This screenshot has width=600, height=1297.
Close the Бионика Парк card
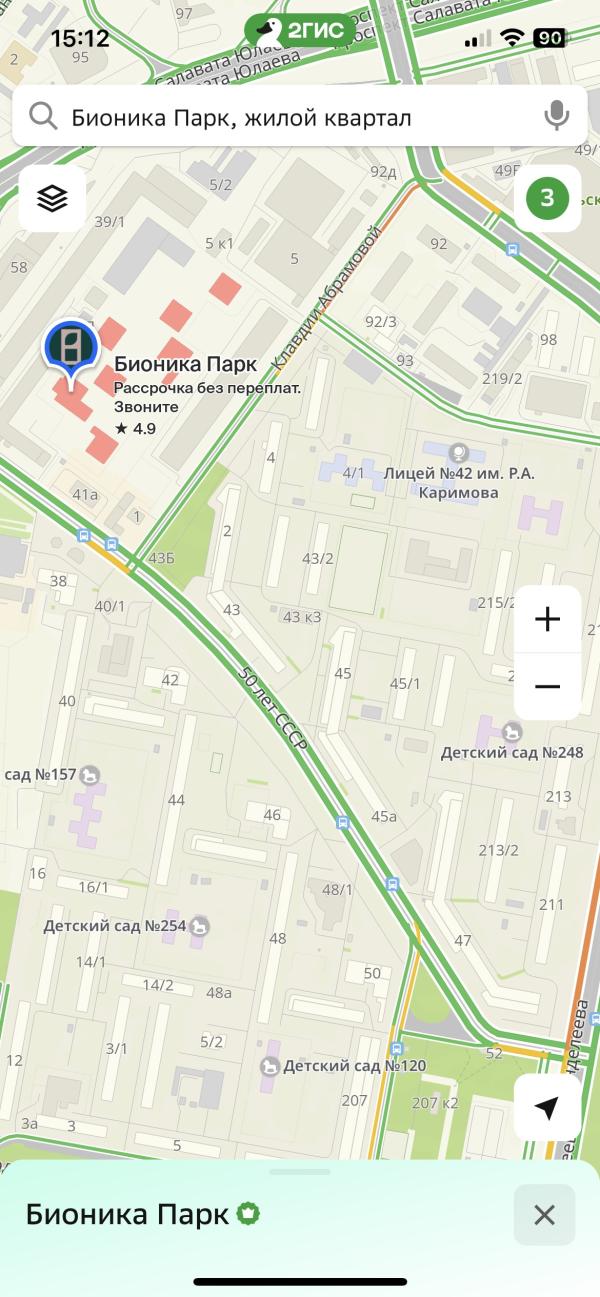[544, 1215]
